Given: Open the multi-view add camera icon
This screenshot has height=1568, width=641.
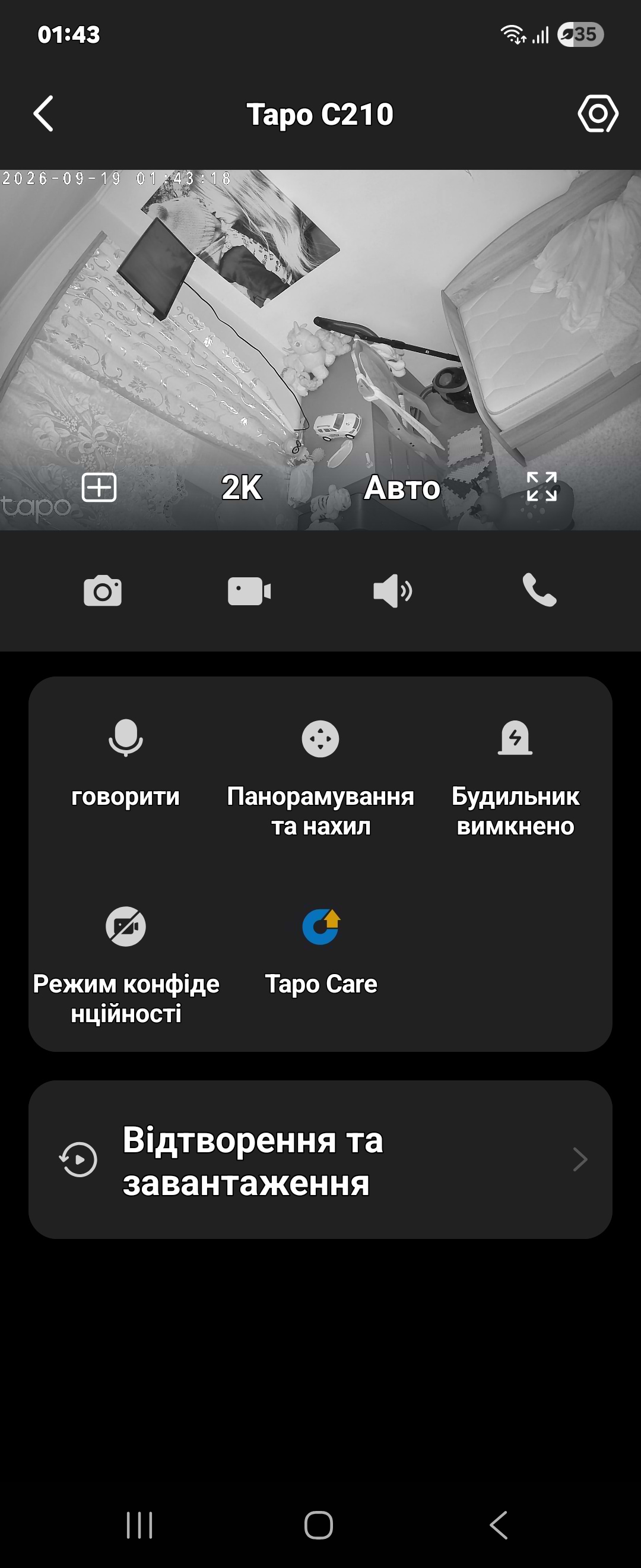Looking at the screenshot, I should (x=99, y=488).
